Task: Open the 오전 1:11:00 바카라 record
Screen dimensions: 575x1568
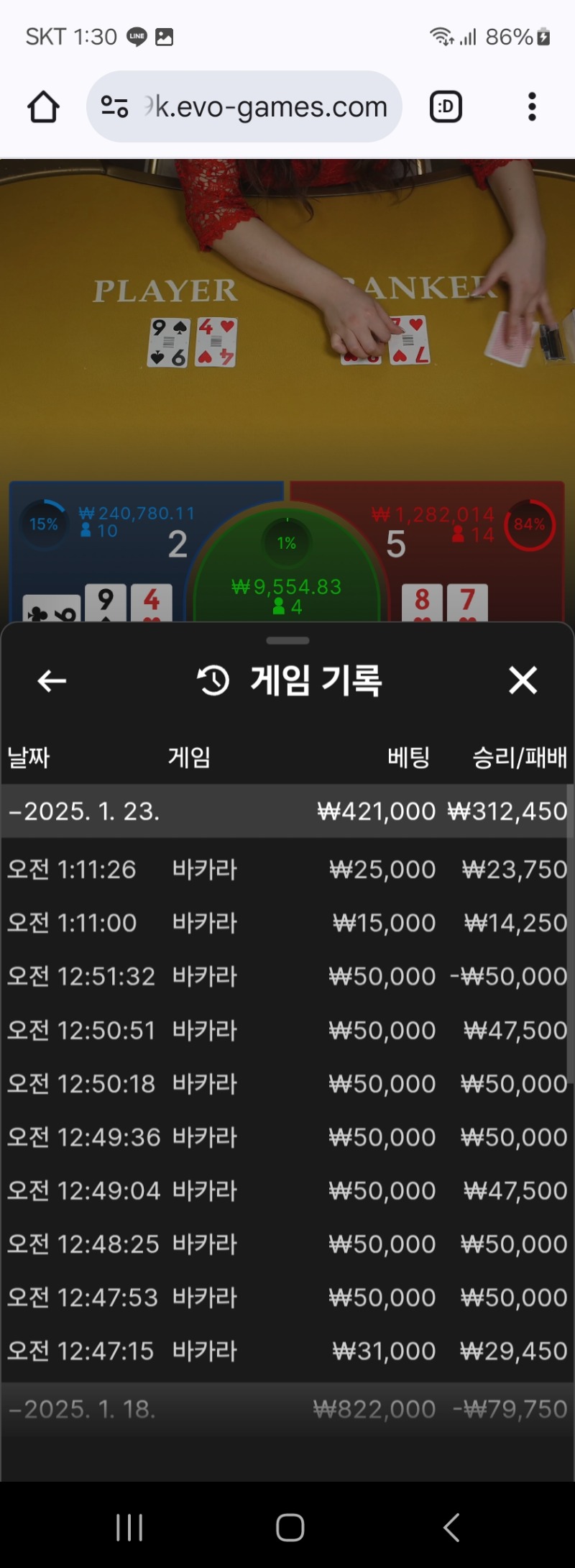Action: (287, 923)
